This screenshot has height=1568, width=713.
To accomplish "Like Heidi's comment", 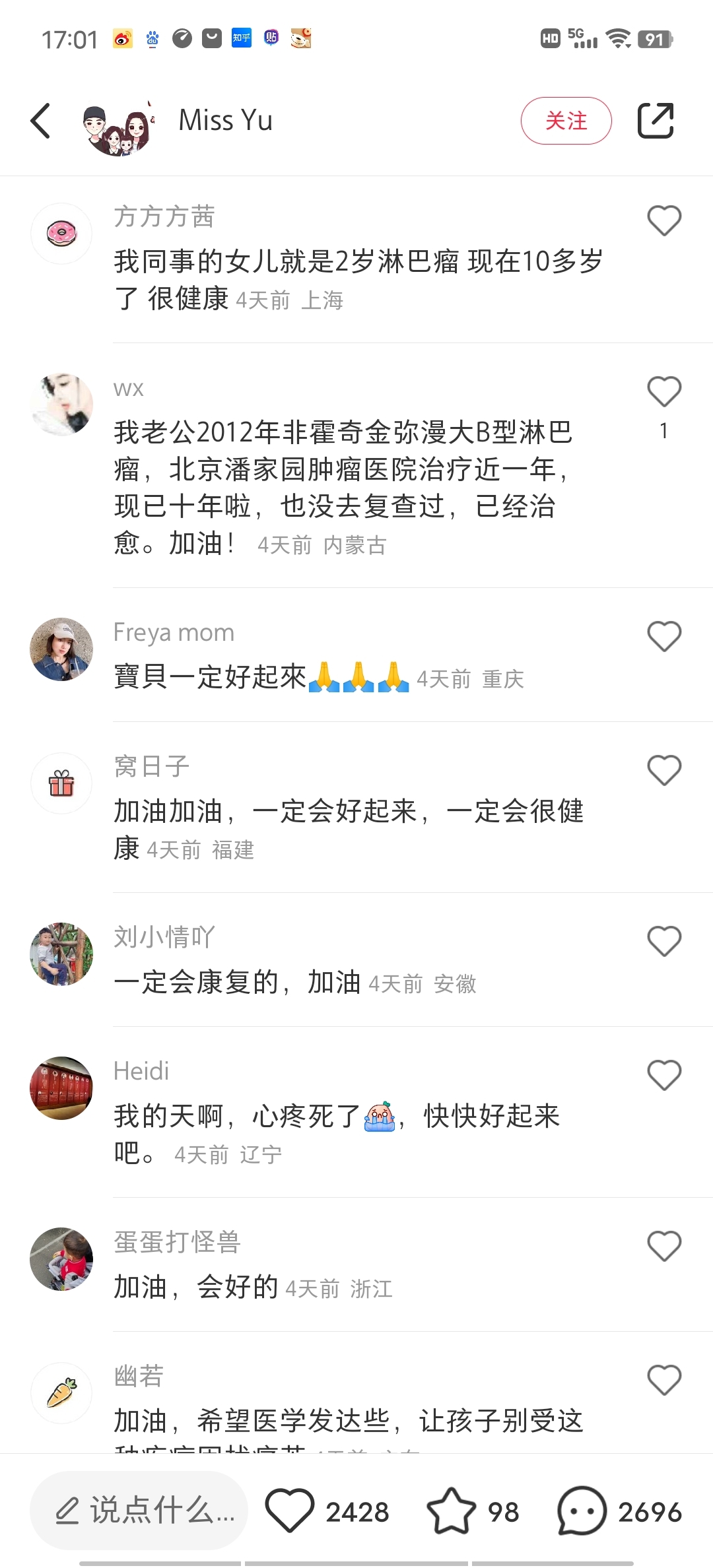I will 663,1076.
